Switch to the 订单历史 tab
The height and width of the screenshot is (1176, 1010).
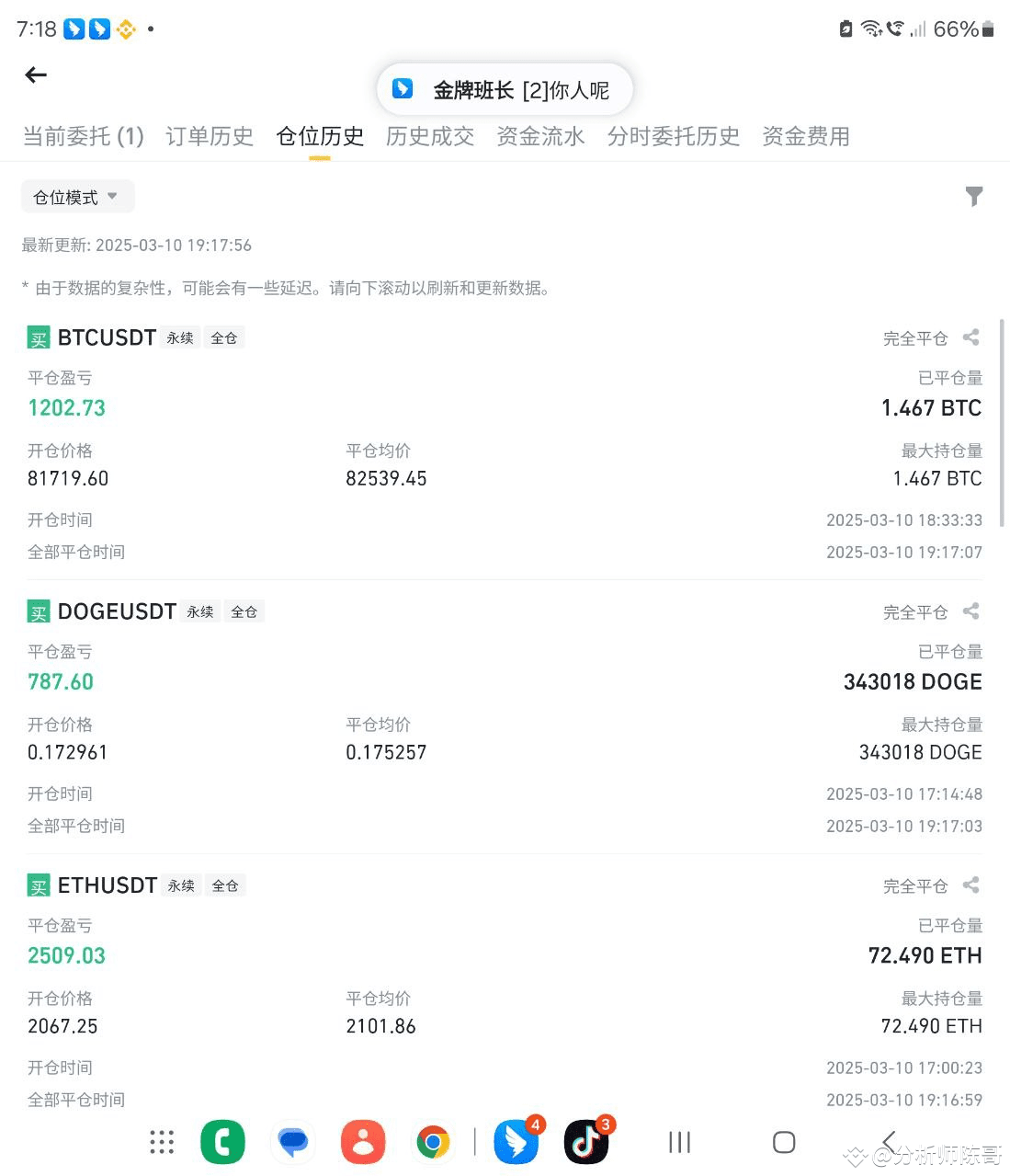(210, 137)
